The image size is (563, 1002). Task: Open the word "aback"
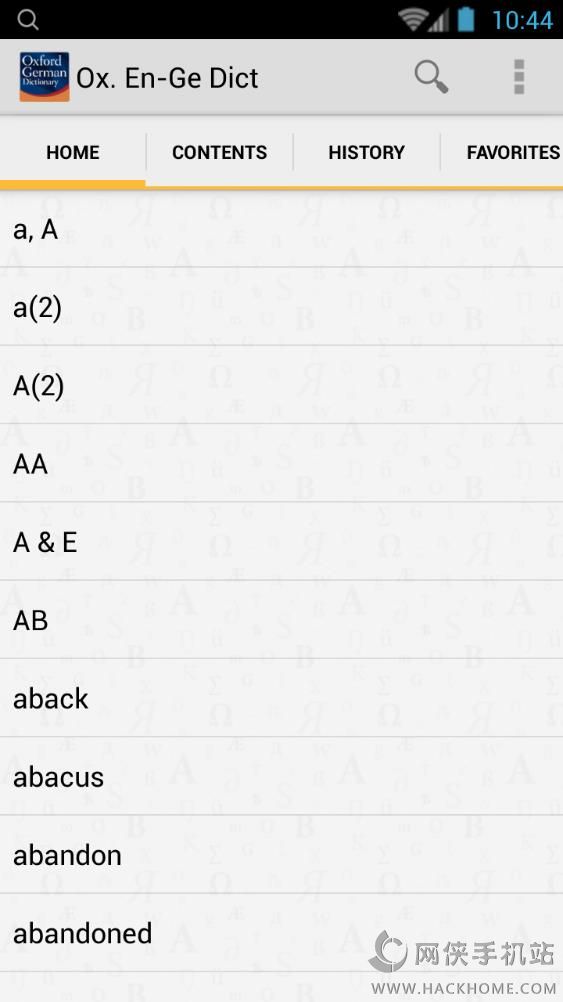281,698
